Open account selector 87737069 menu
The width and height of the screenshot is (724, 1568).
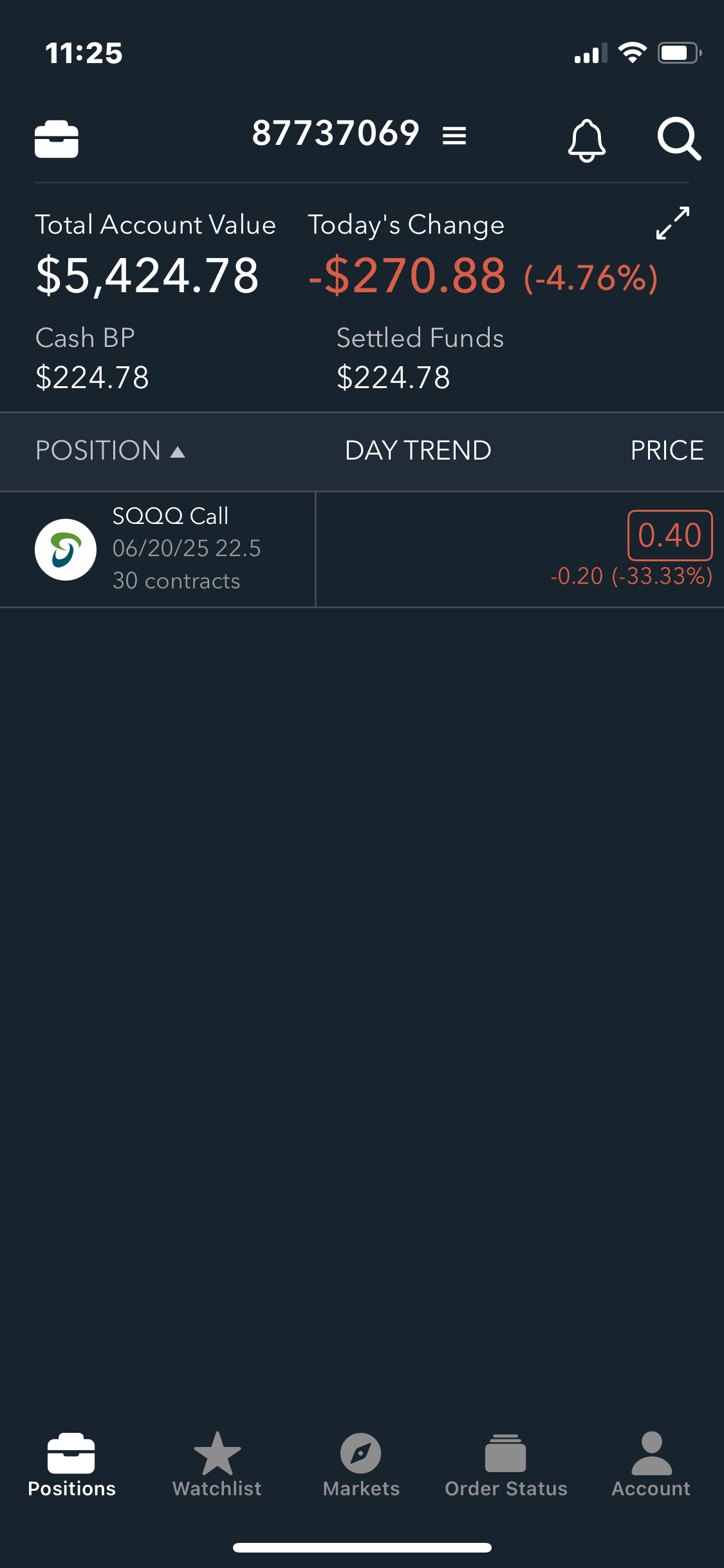point(359,134)
